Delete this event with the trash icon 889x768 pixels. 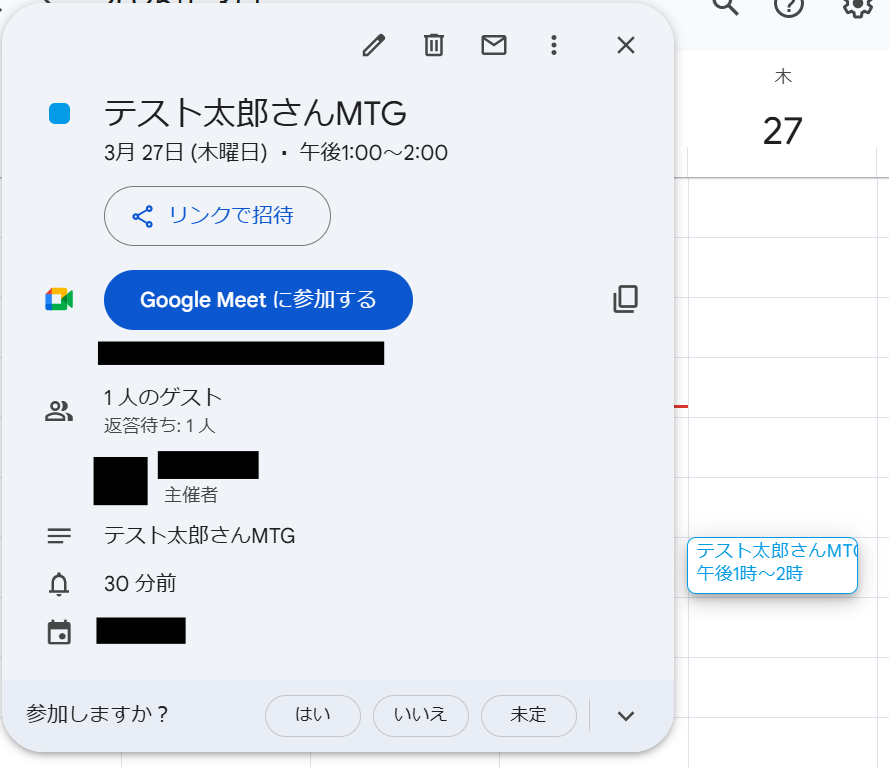coord(434,45)
